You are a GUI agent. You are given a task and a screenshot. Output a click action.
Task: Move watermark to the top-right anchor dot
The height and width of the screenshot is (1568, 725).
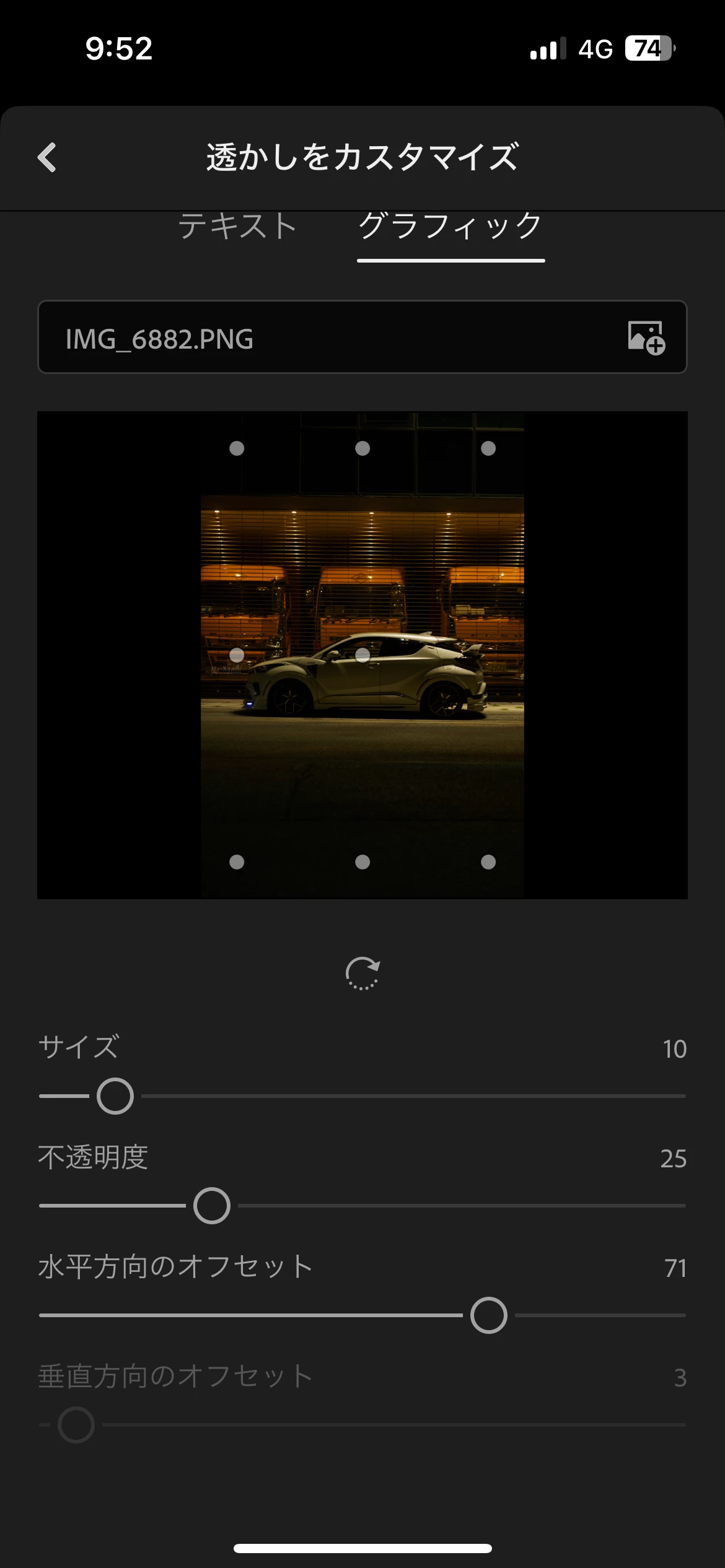tap(488, 448)
